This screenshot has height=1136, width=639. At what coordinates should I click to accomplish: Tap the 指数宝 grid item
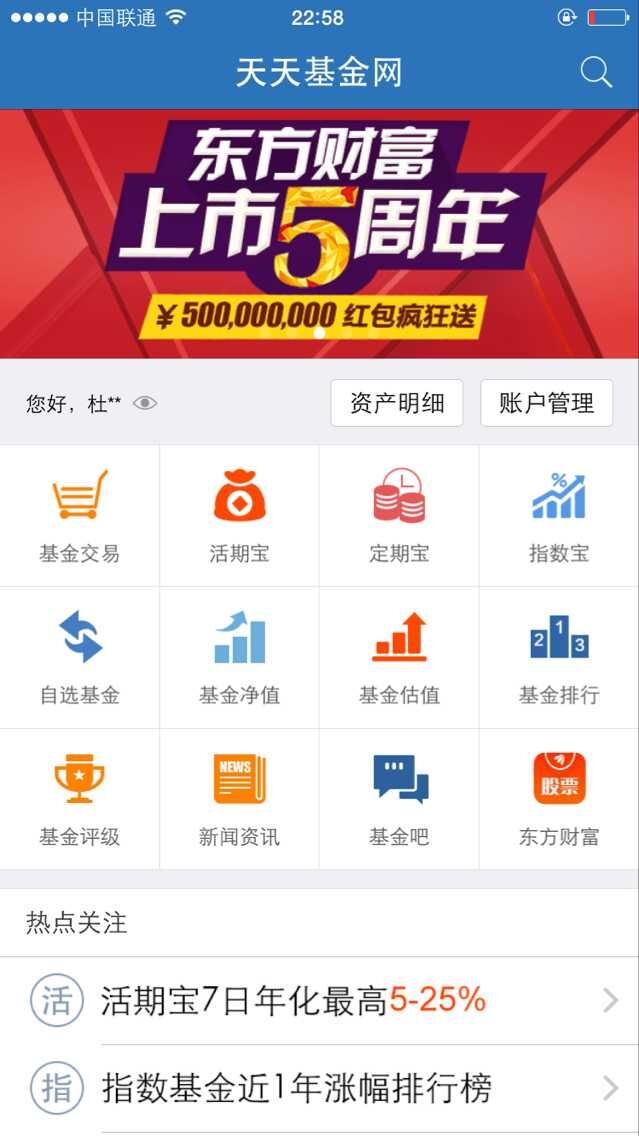pos(559,516)
